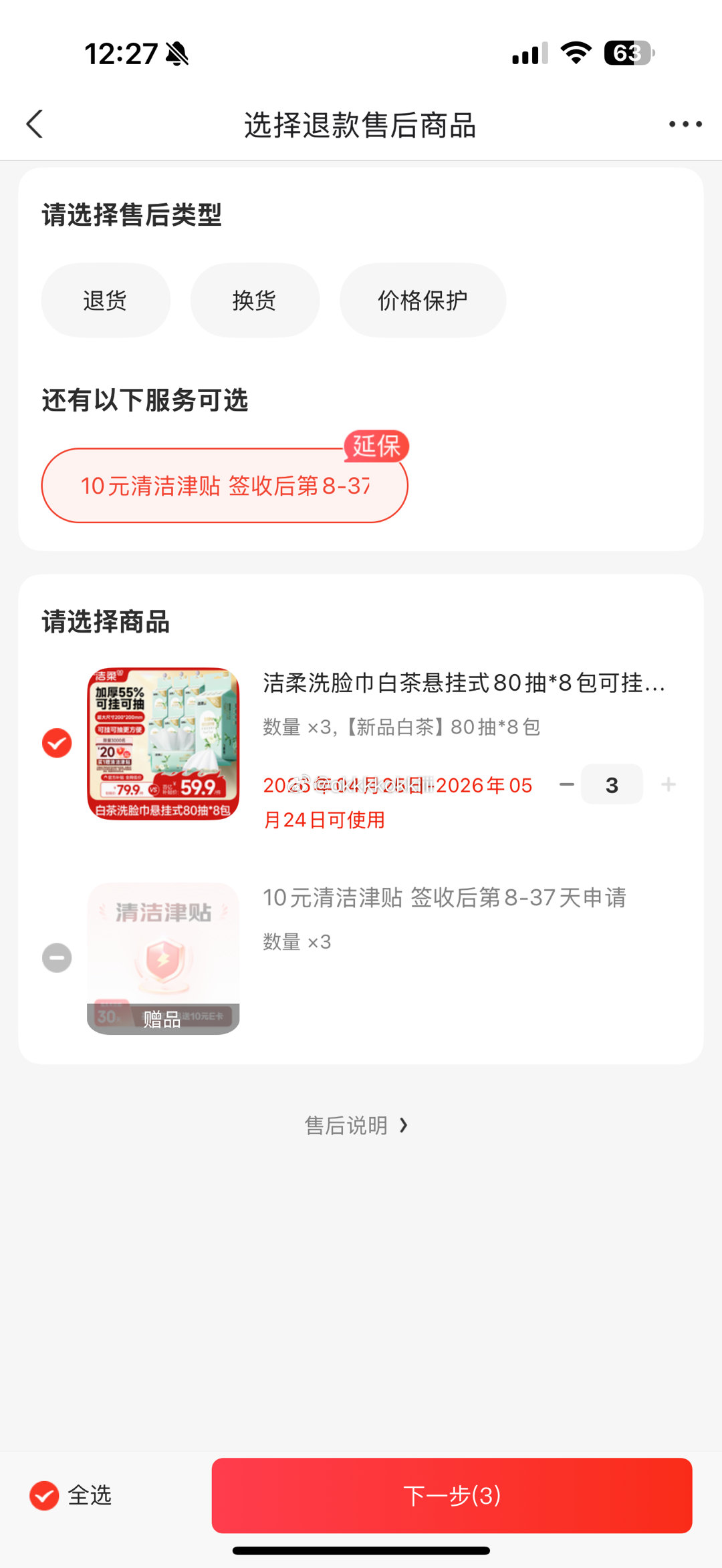
Task: Open the three-dot overflow menu
Action: point(685,124)
